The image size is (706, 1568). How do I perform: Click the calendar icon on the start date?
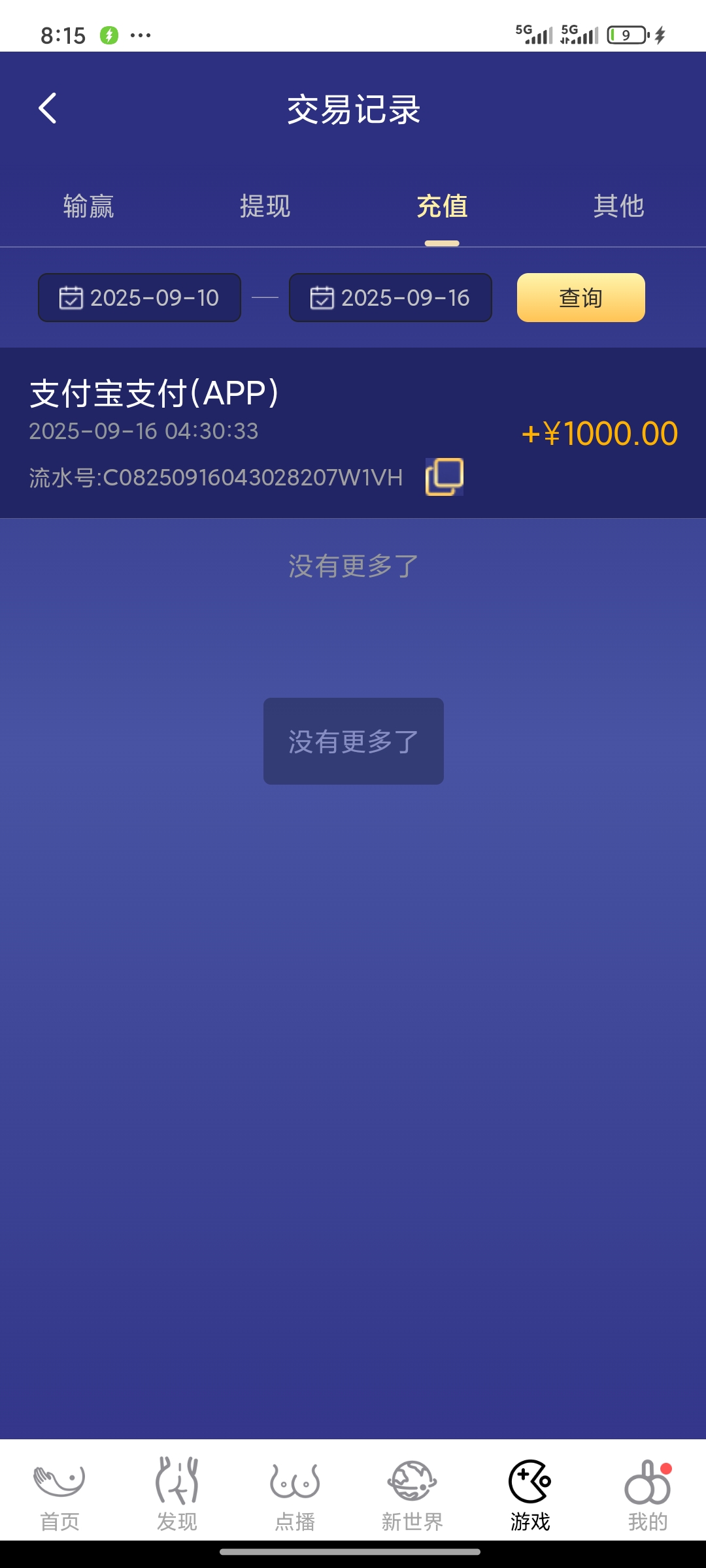point(72,297)
